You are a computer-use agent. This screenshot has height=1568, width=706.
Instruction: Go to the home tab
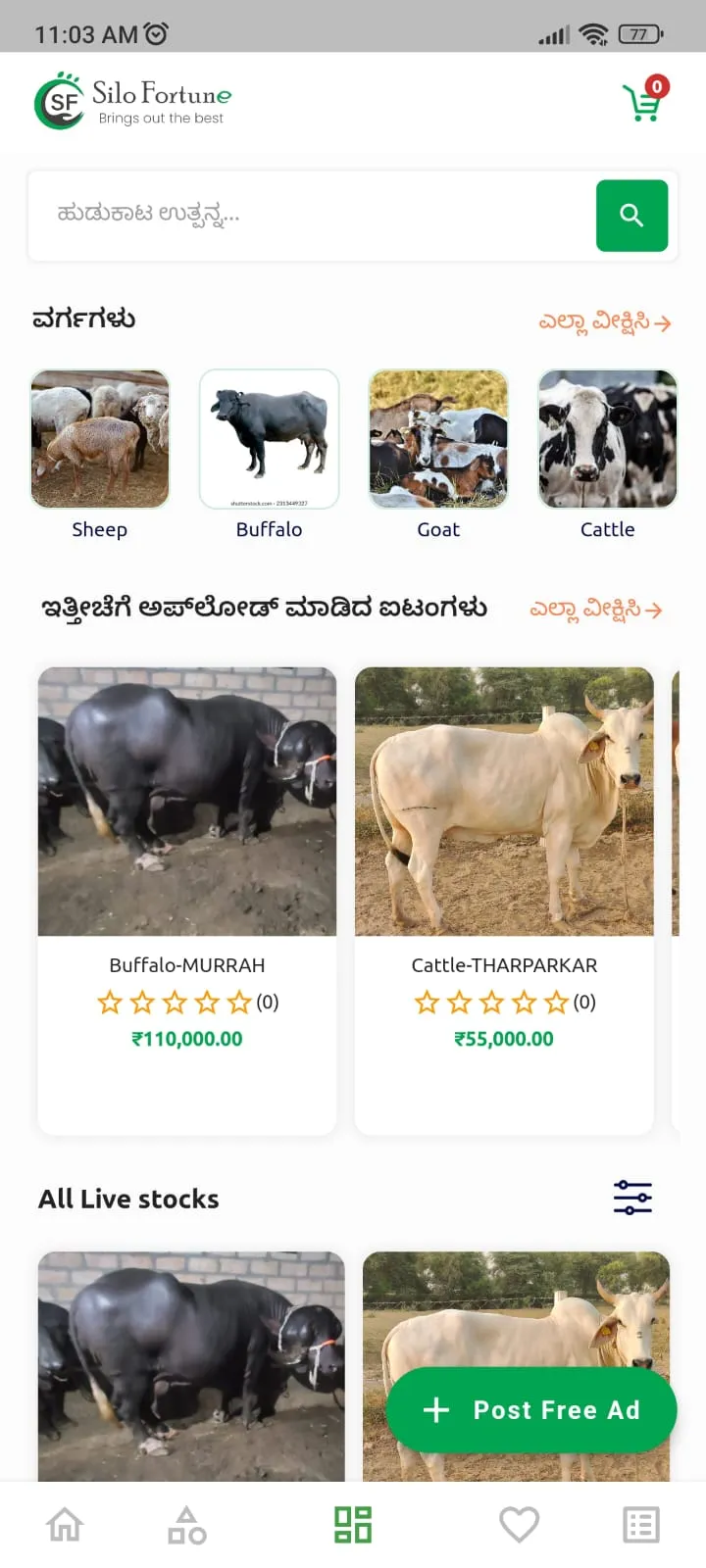[x=66, y=1525]
